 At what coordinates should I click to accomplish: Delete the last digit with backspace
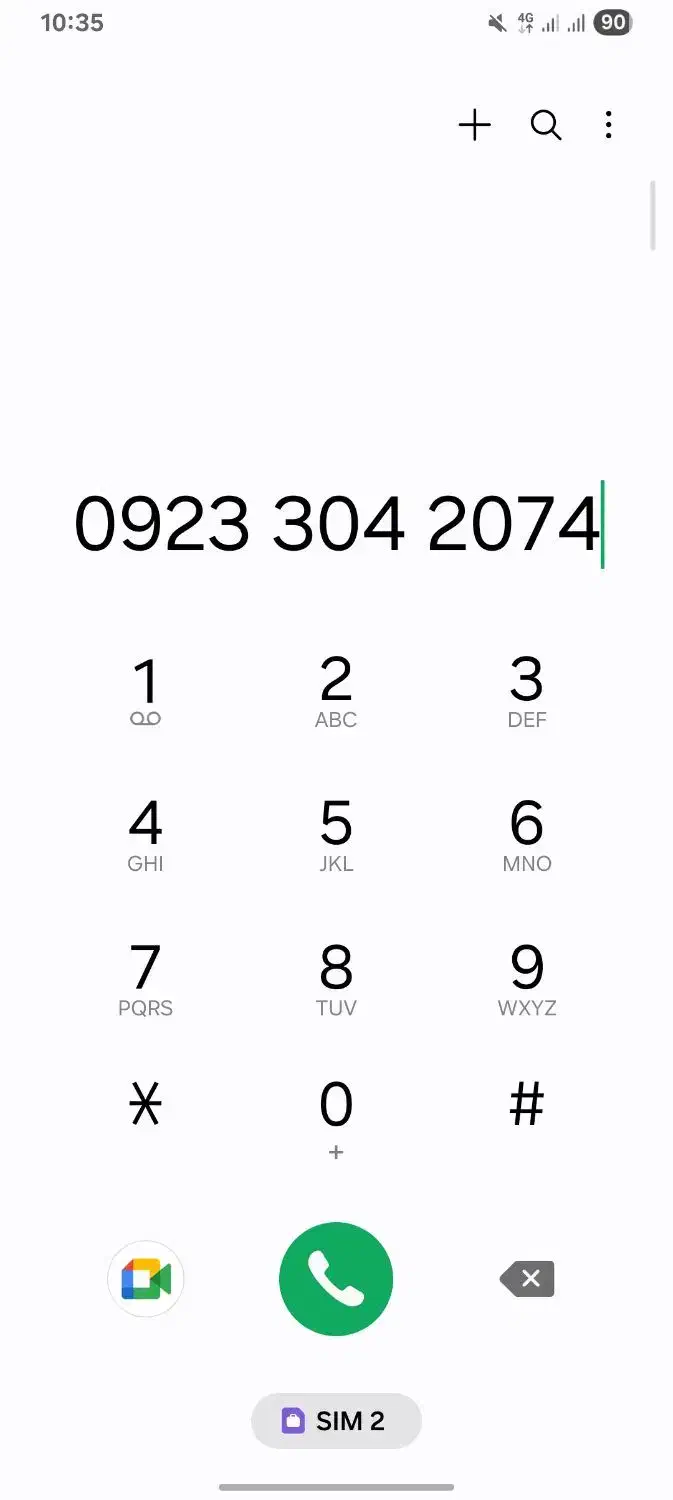527,1279
